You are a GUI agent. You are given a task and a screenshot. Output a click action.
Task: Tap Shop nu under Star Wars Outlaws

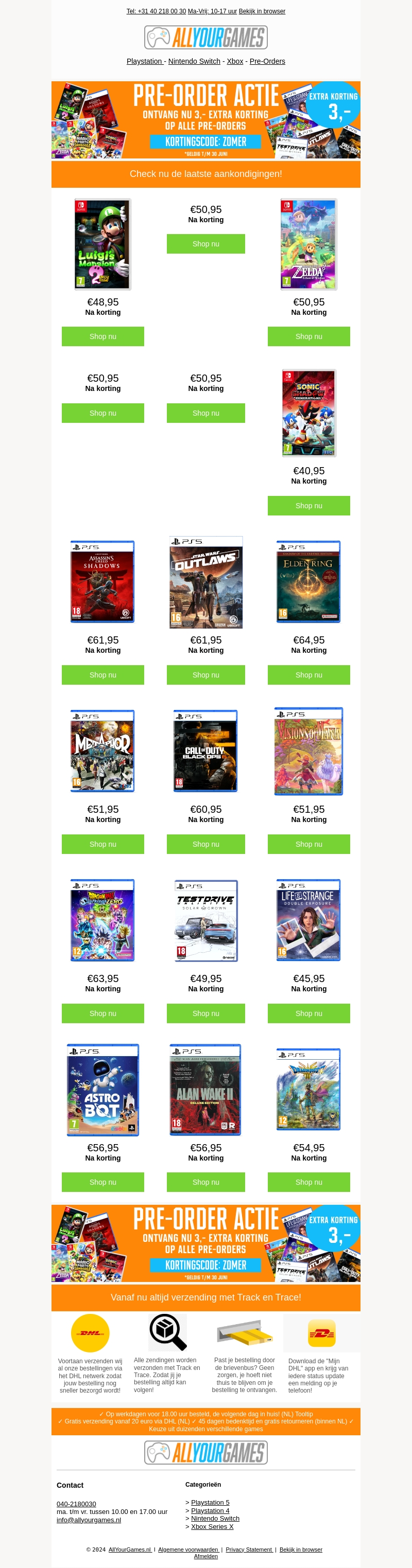click(205, 674)
